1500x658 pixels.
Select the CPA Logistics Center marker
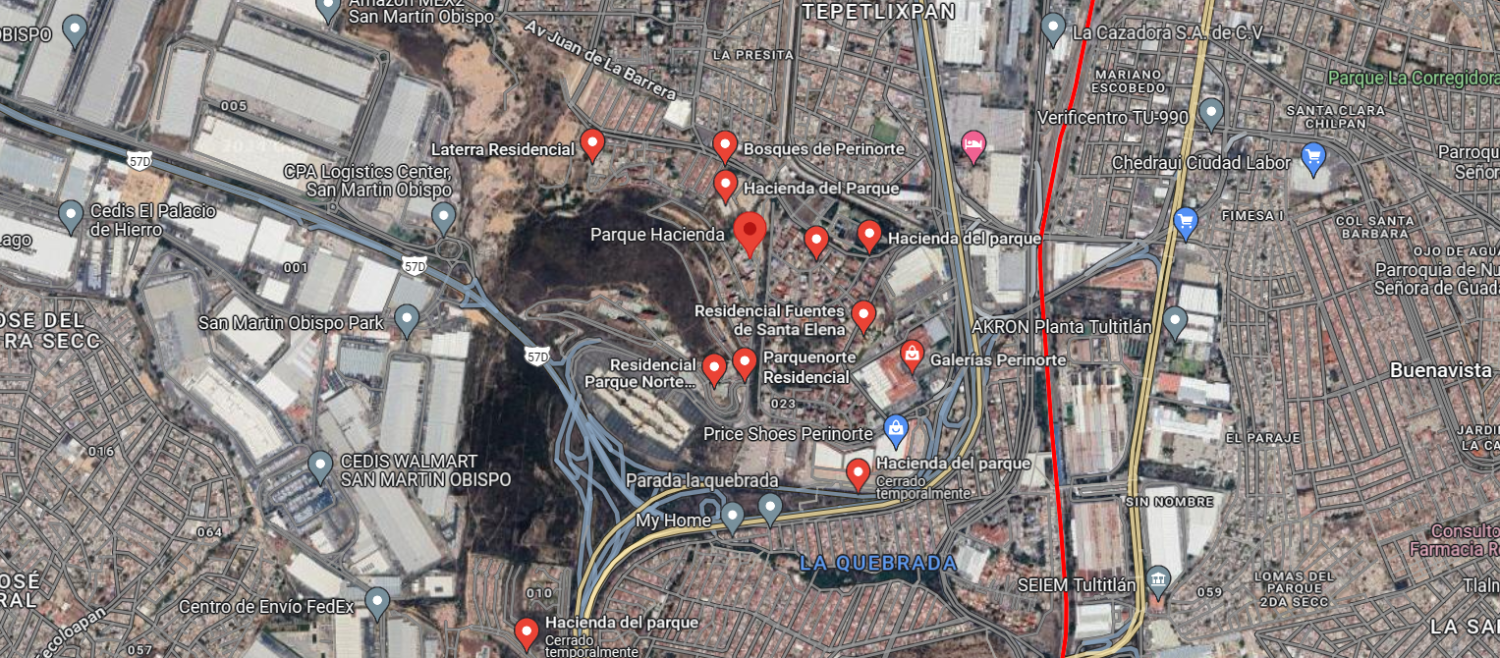tap(444, 217)
